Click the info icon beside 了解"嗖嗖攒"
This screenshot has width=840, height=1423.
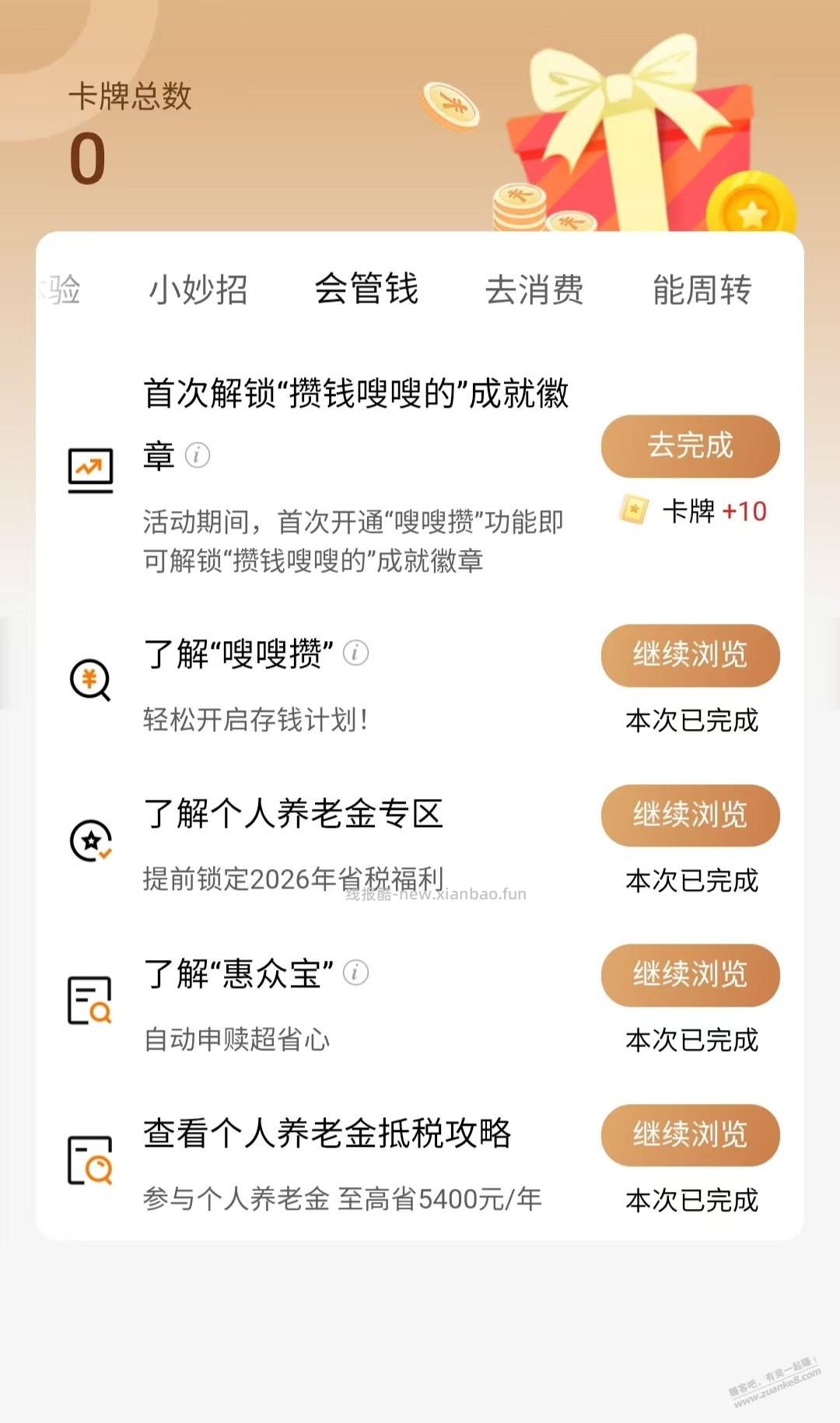click(355, 654)
